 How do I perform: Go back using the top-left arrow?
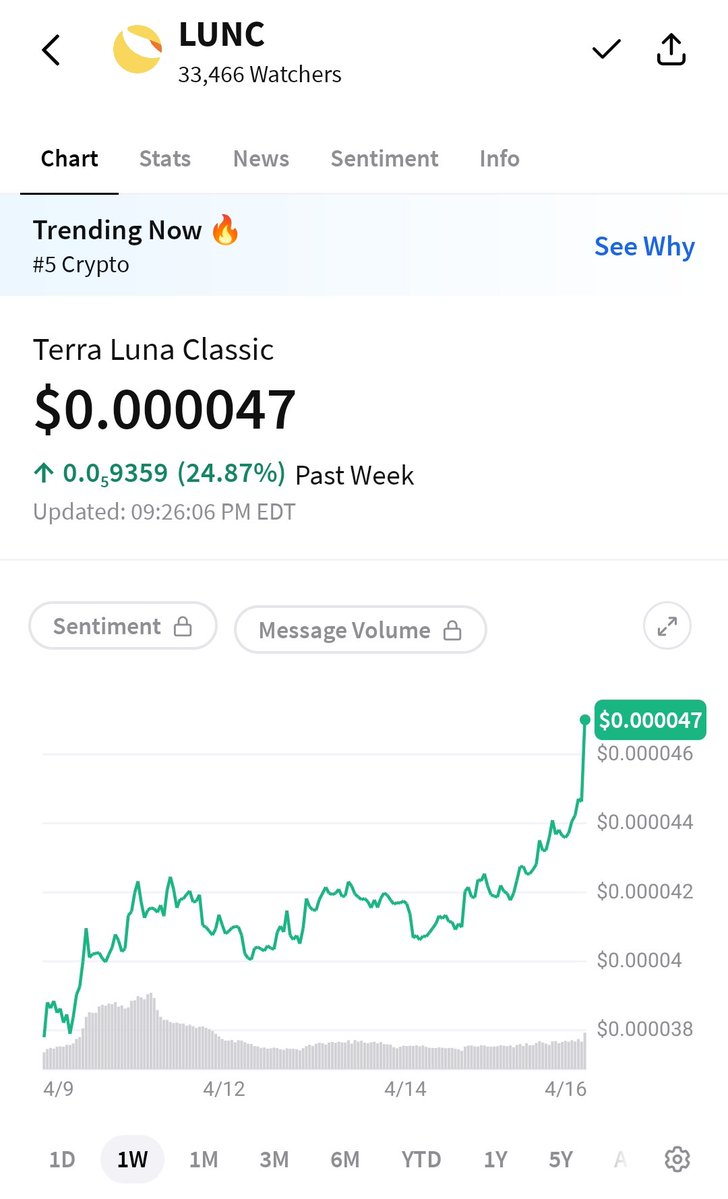[52, 50]
